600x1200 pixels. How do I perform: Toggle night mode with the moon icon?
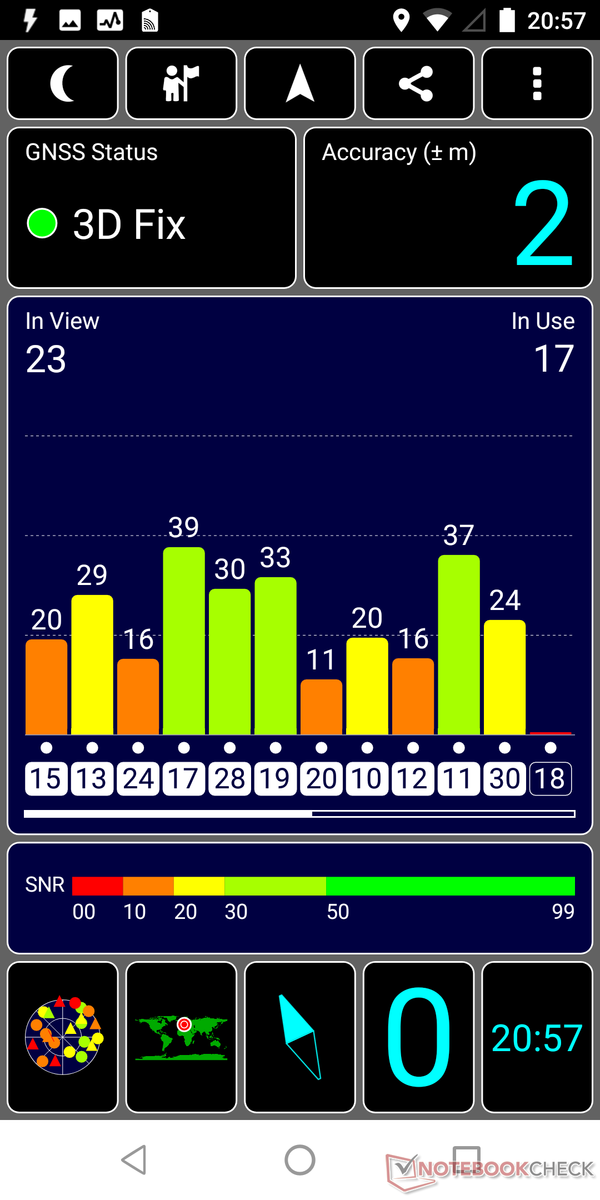63,84
